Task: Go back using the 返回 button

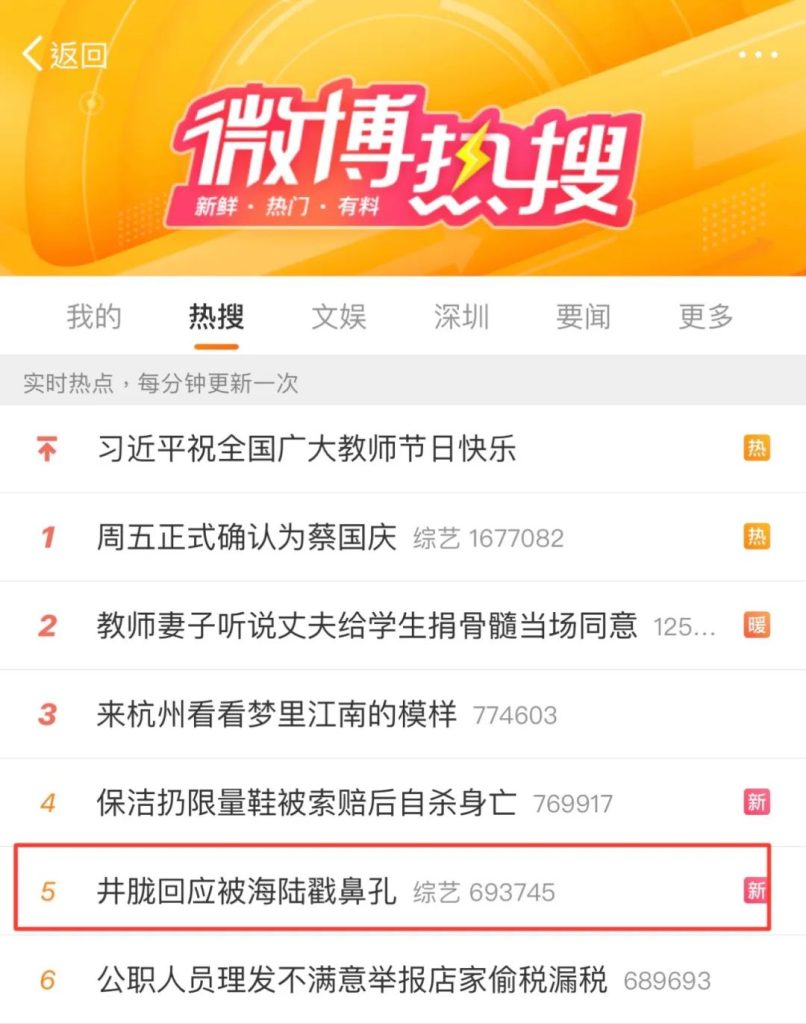Action: (64, 55)
